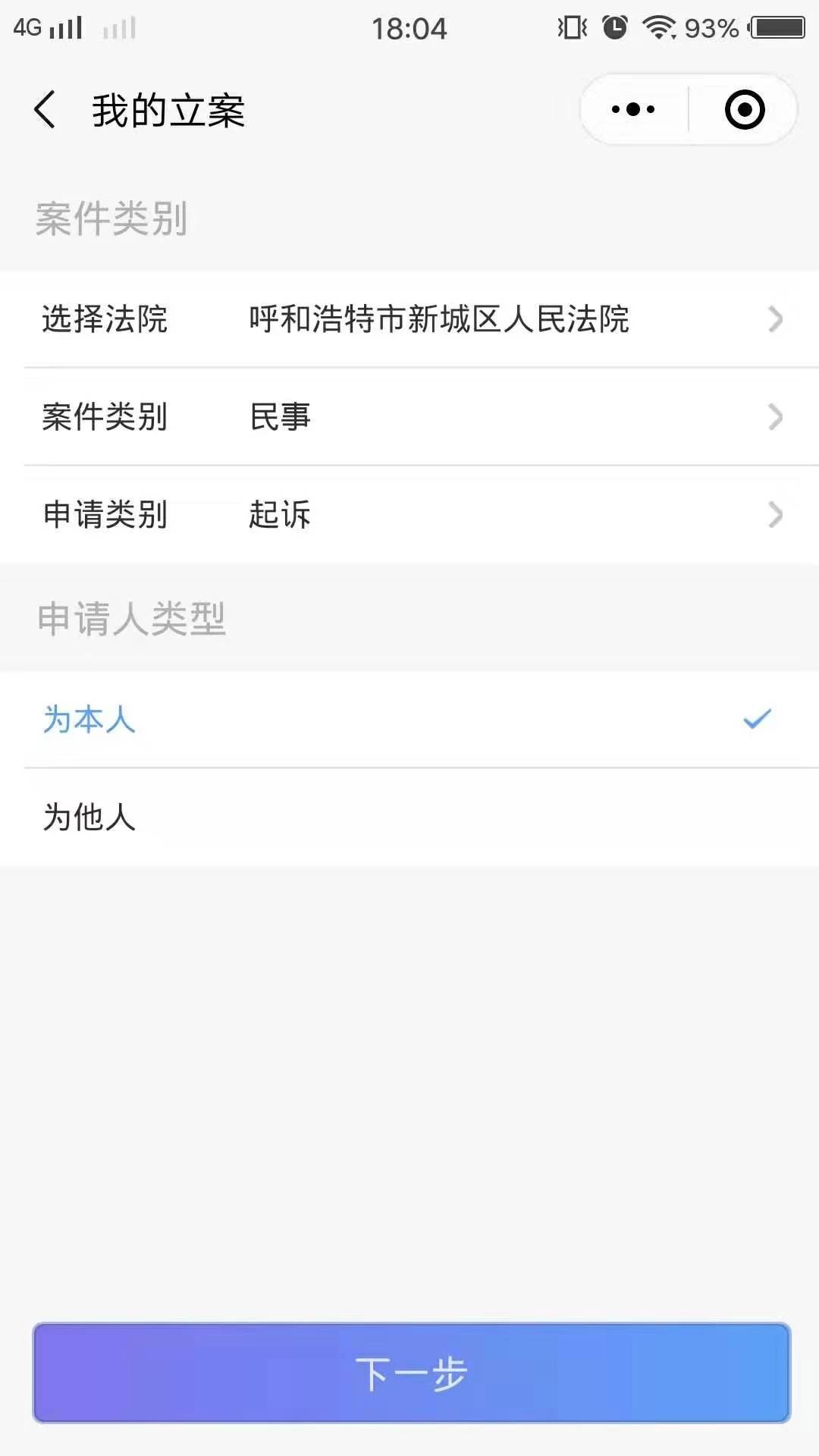Close the mini program via circle icon
Screen dimensions: 819x1456
tap(744, 110)
